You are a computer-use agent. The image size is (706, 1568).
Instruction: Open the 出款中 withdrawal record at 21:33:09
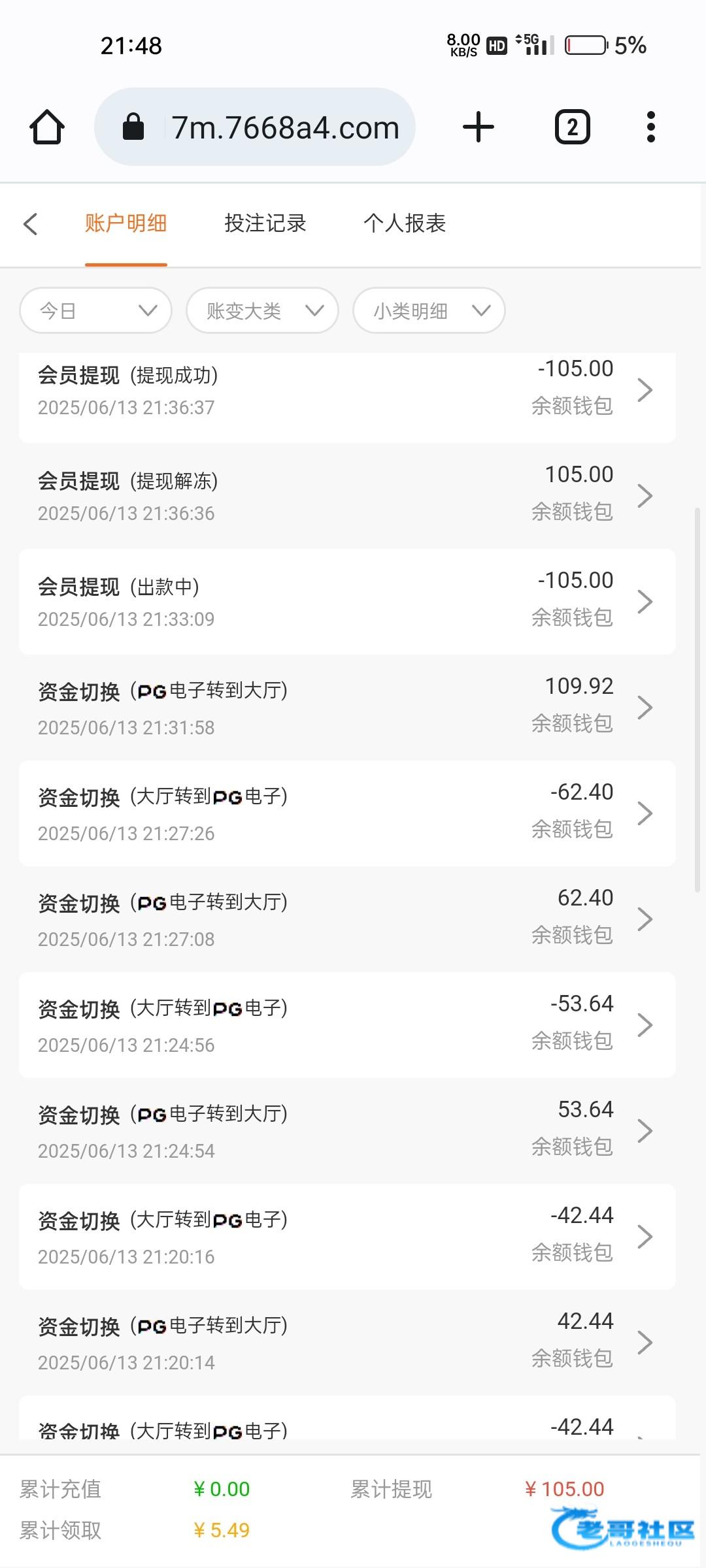click(x=347, y=602)
